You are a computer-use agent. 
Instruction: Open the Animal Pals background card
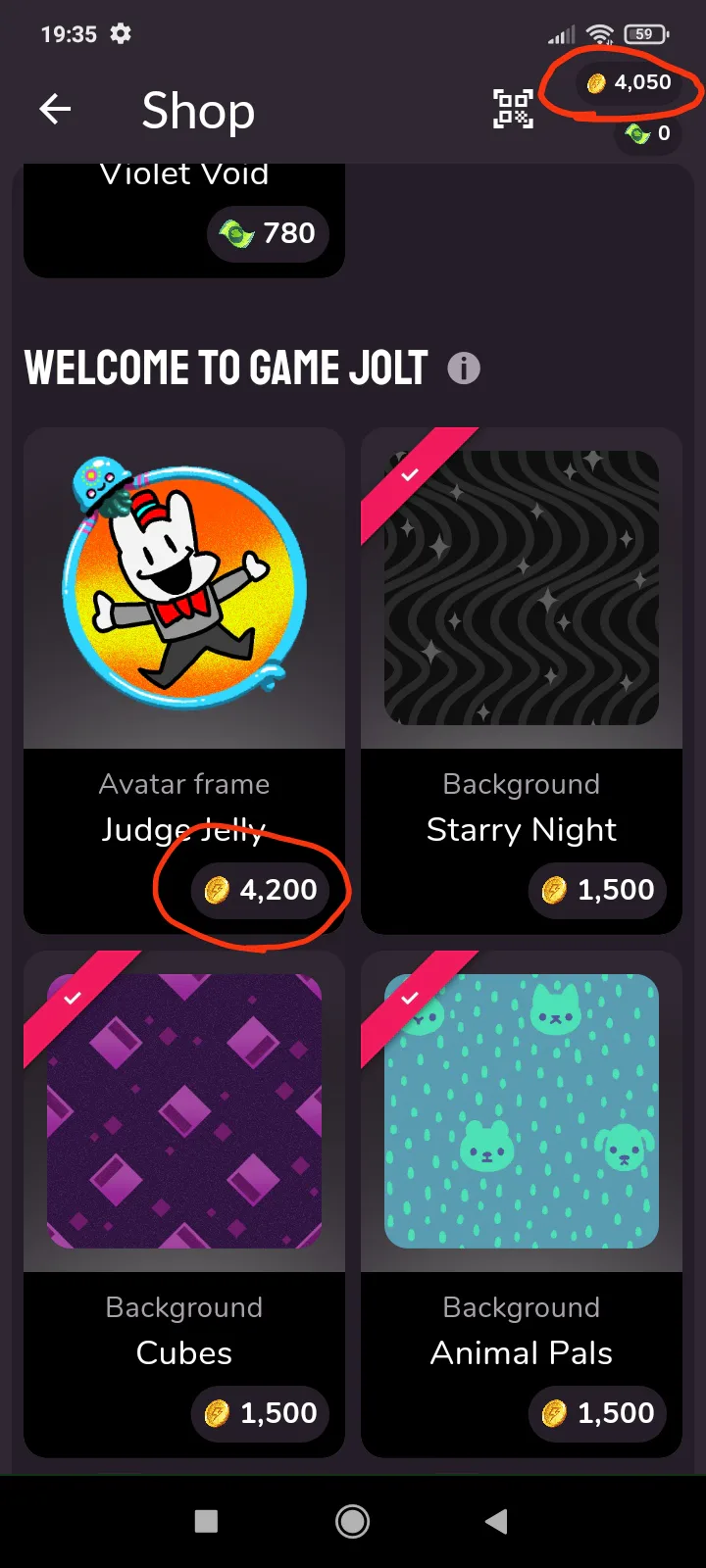click(522, 1204)
